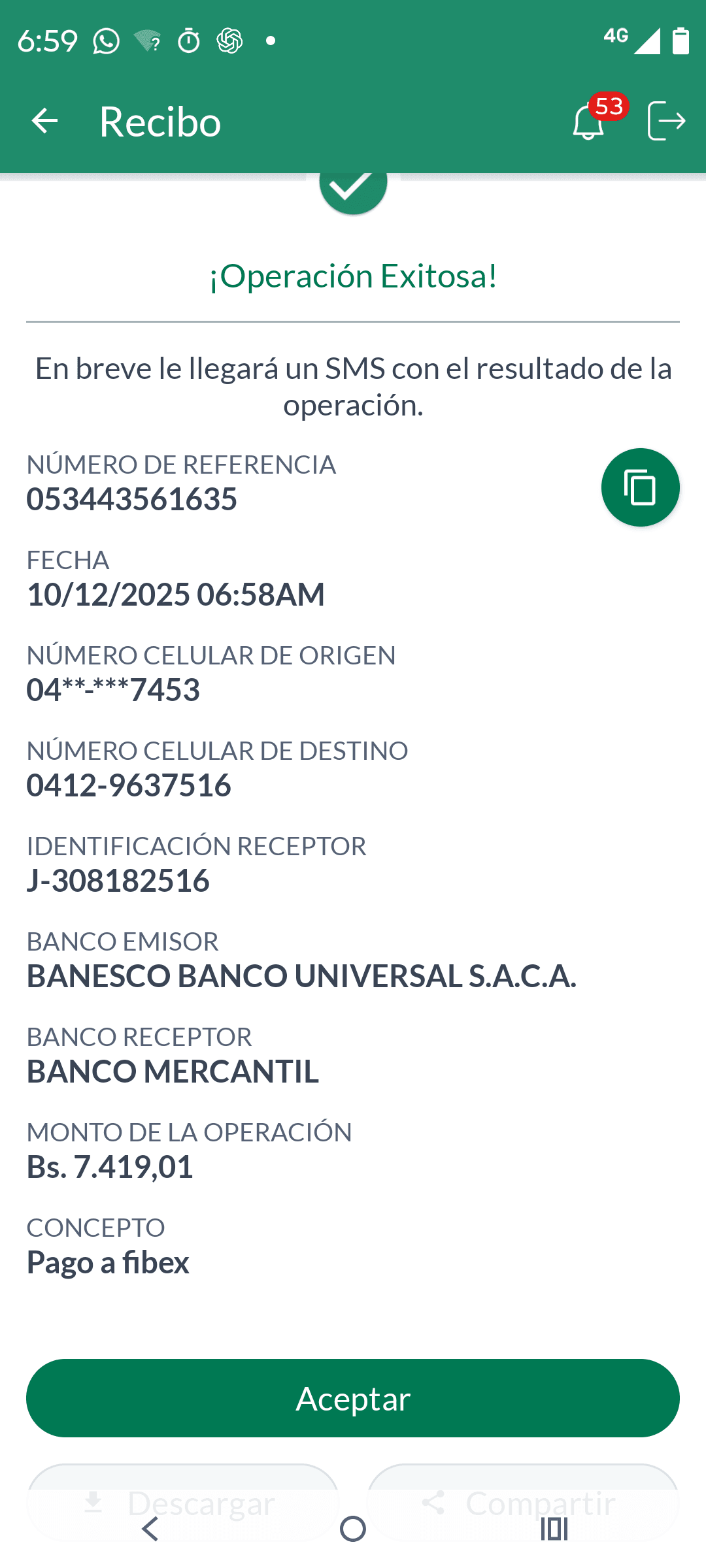Share the receipt via Compartir
The height and width of the screenshot is (1568, 706).
click(523, 1496)
